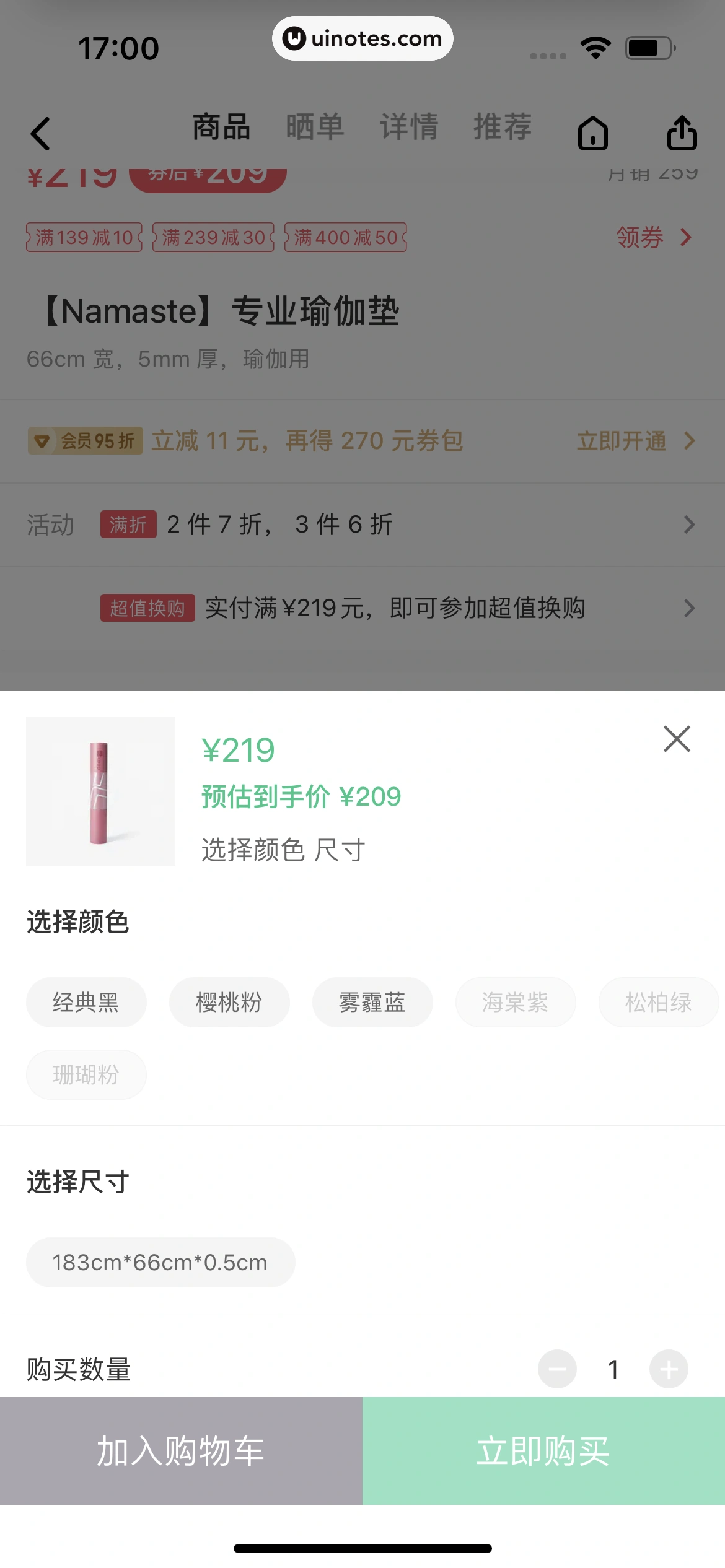Click the 会员95折 membership badge icon
This screenshot has width=725, height=1568.
pos(85,441)
